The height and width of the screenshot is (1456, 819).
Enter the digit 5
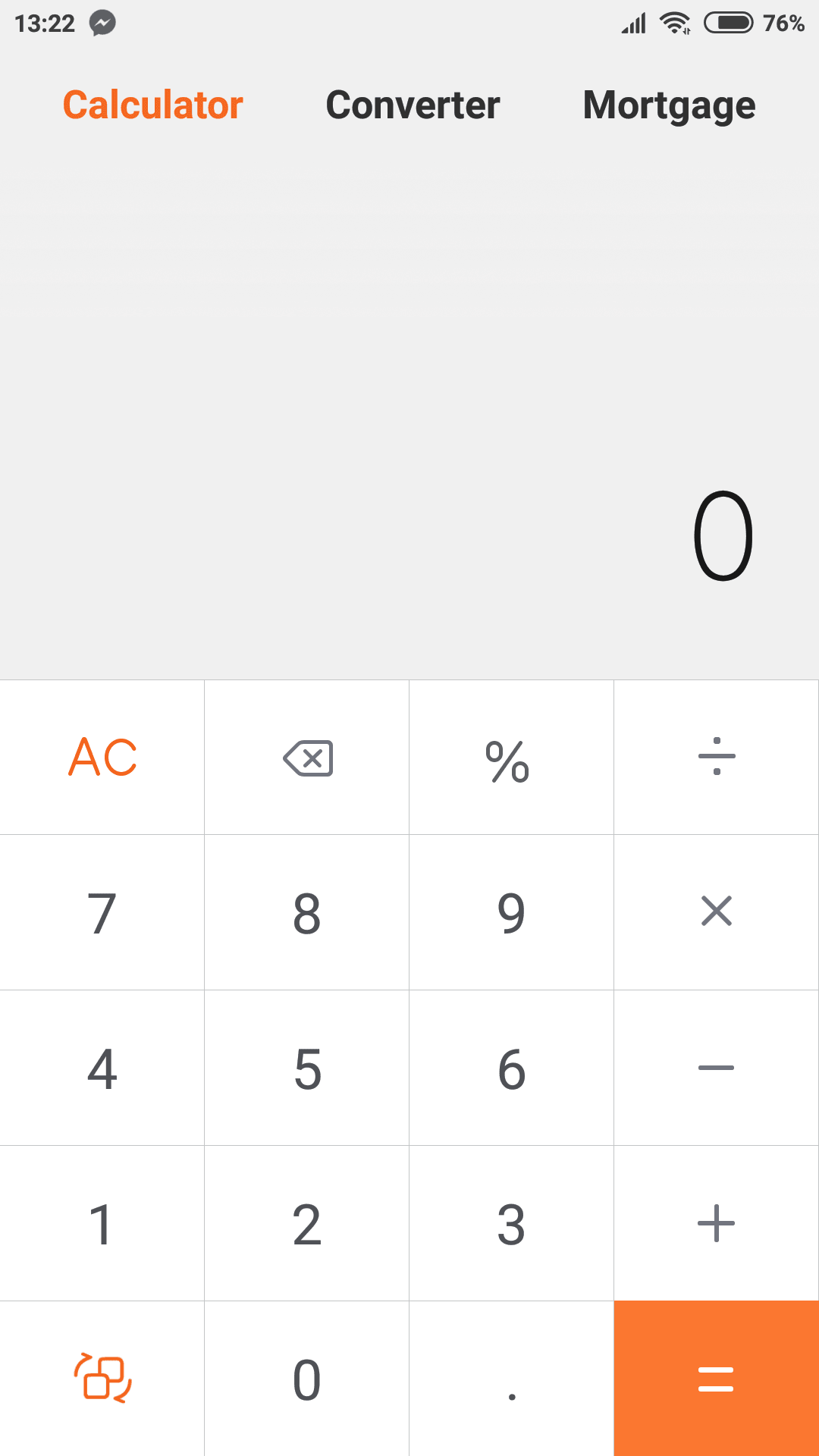(x=307, y=1068)
